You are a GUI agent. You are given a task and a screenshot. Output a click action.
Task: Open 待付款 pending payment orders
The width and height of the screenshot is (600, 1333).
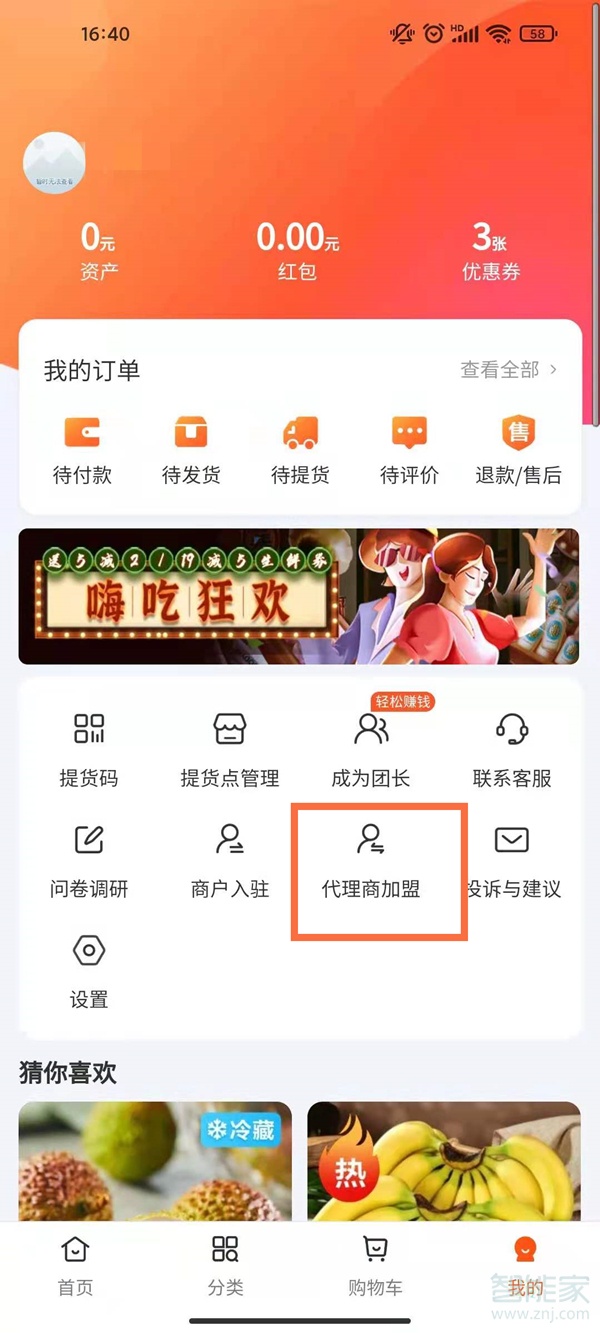point(82,451)
